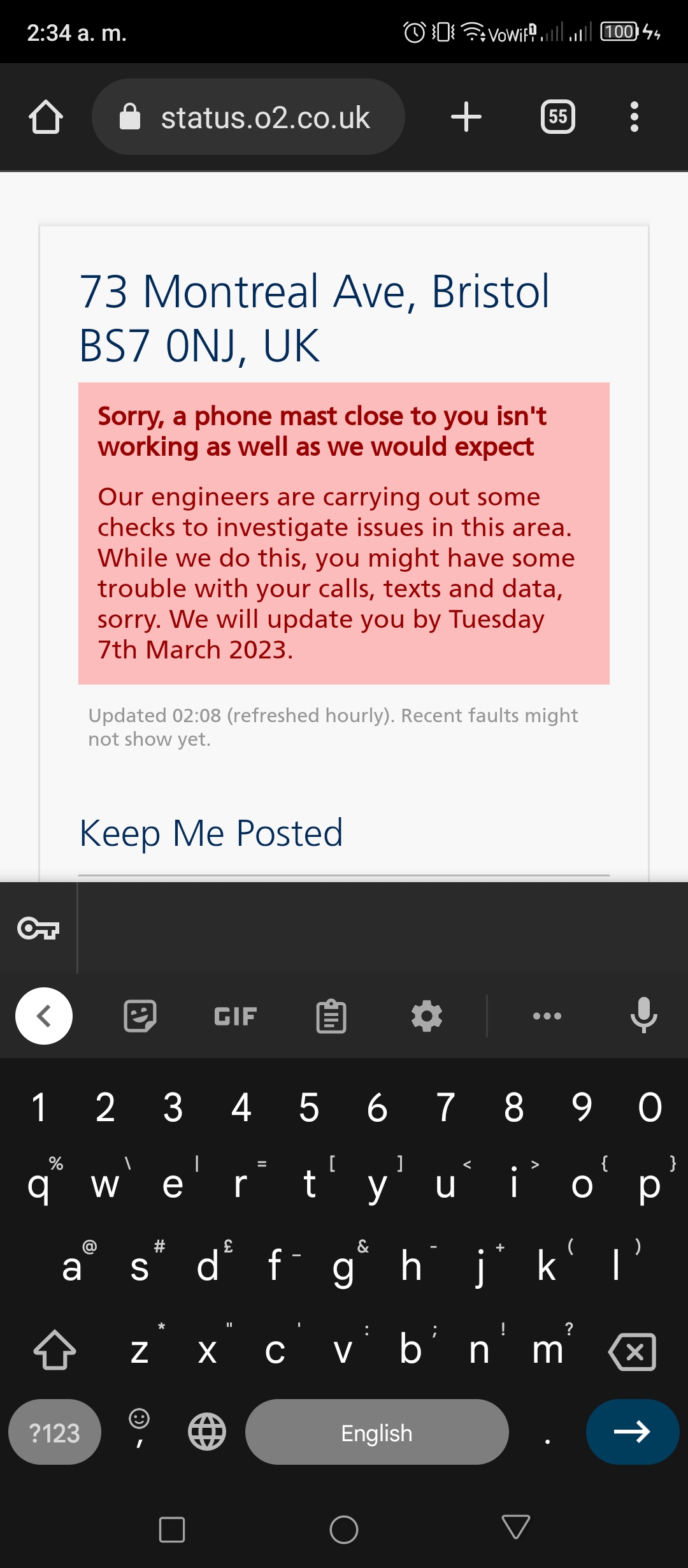The image size is (688, 1568).
Task: Tap the shift key
Action: [x=55, y=1350]
